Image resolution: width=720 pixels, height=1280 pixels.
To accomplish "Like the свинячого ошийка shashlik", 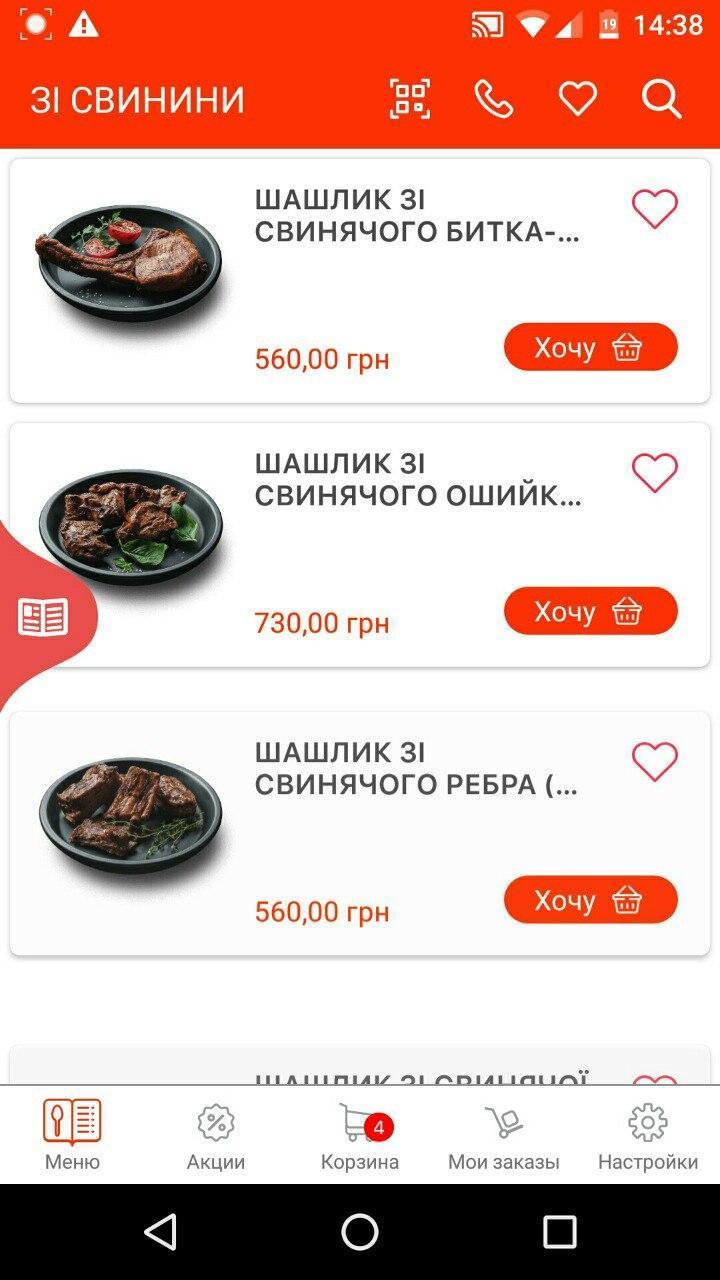I will [x=655, y=473].
